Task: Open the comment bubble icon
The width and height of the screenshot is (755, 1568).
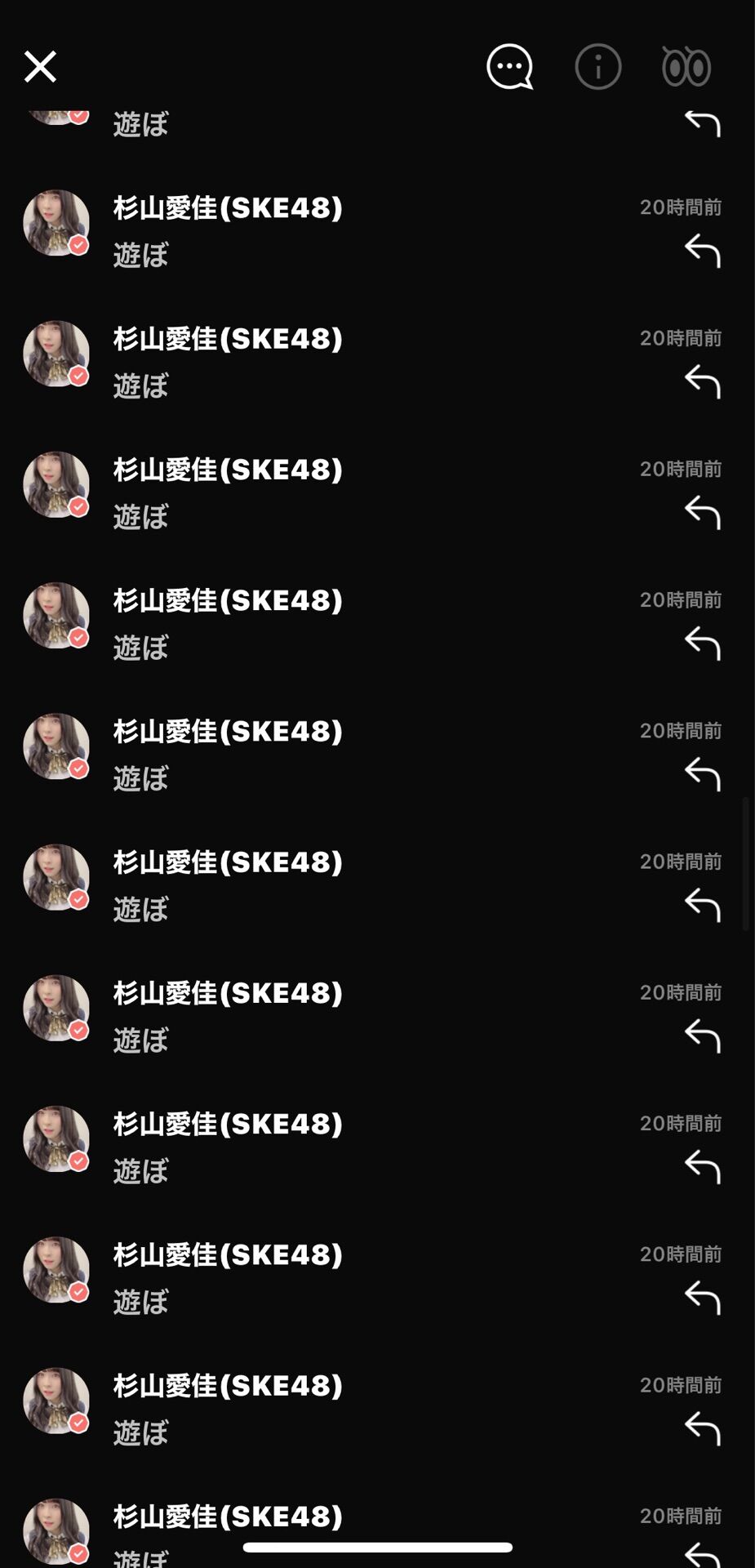Action: 510,67
